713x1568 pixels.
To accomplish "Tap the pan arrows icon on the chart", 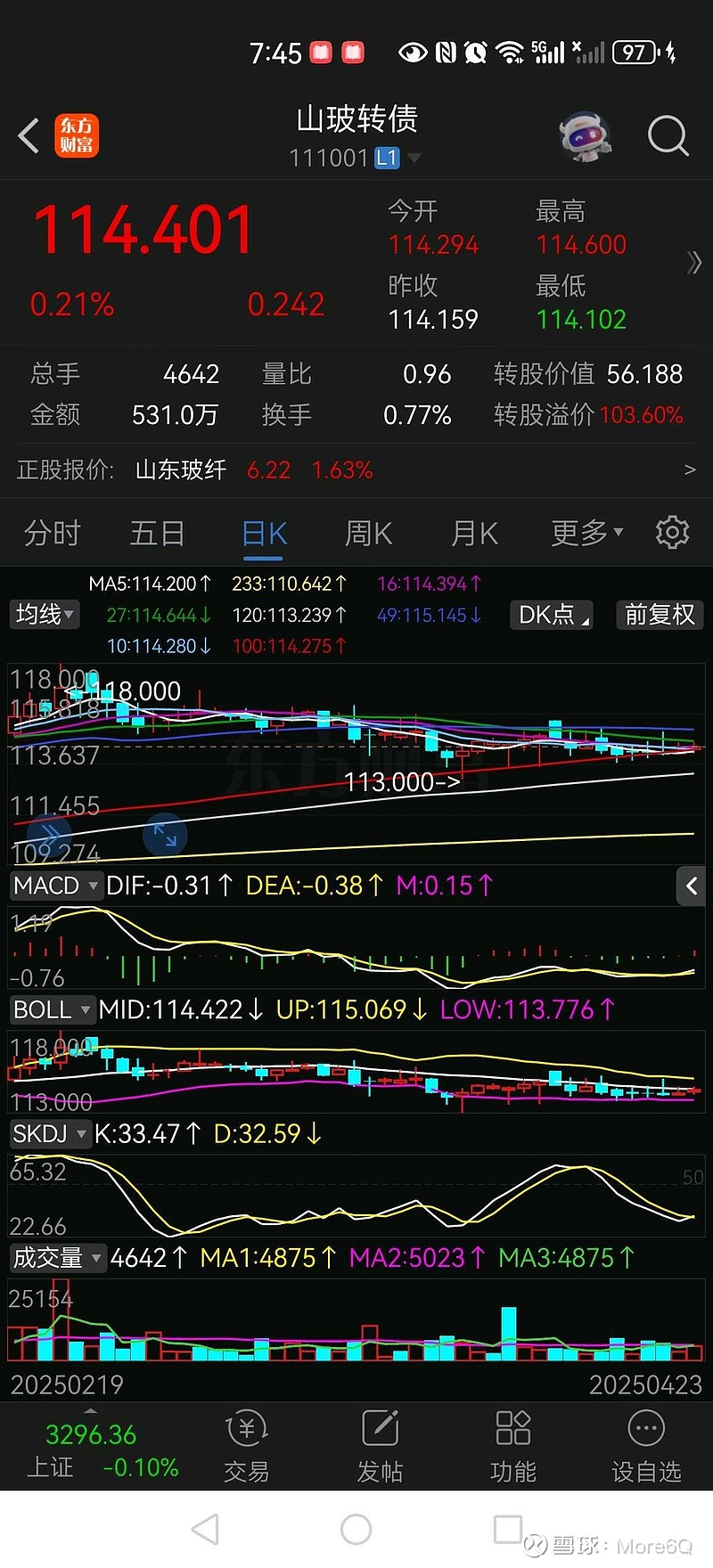I will (x=163, y=835).
